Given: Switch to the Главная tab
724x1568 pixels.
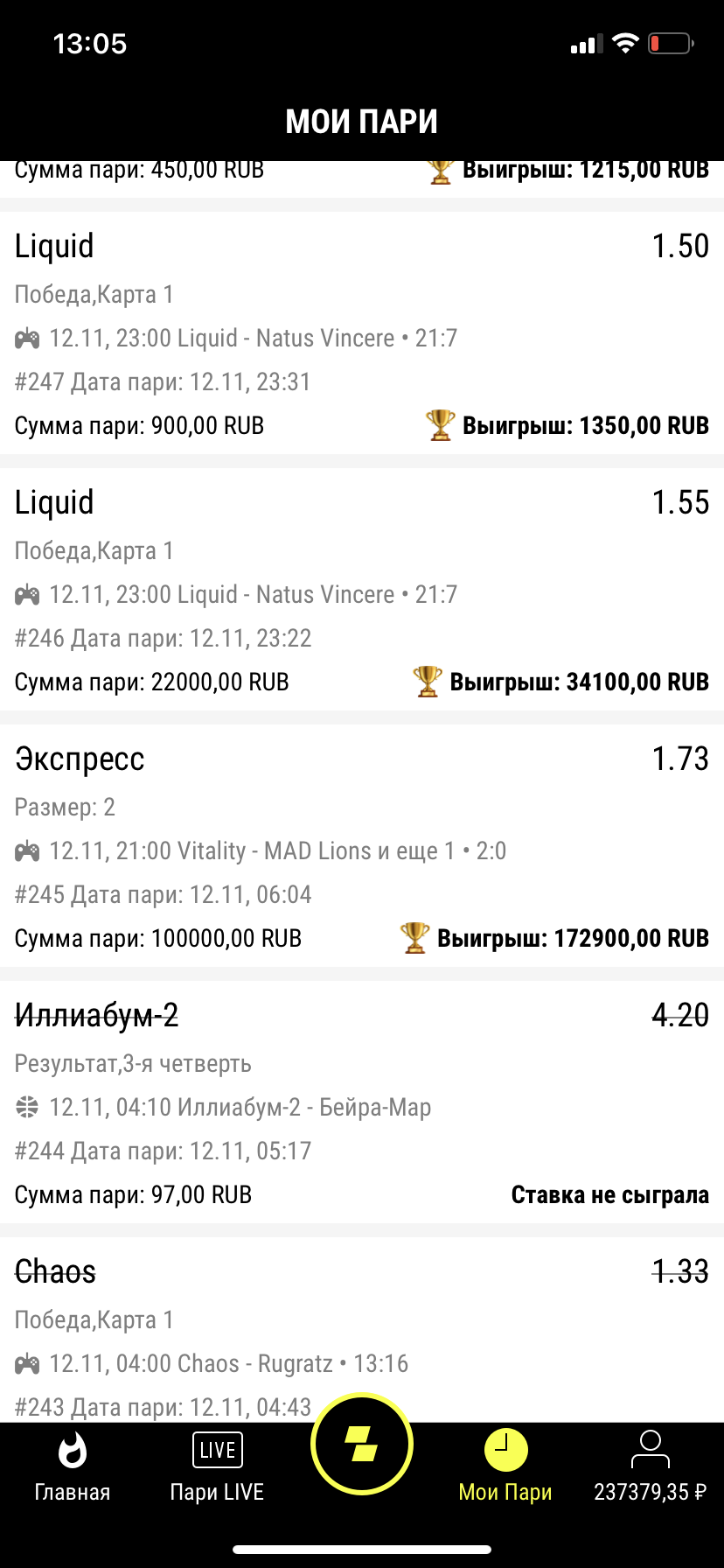Looking at the screenshot, I should point(72,1468).
